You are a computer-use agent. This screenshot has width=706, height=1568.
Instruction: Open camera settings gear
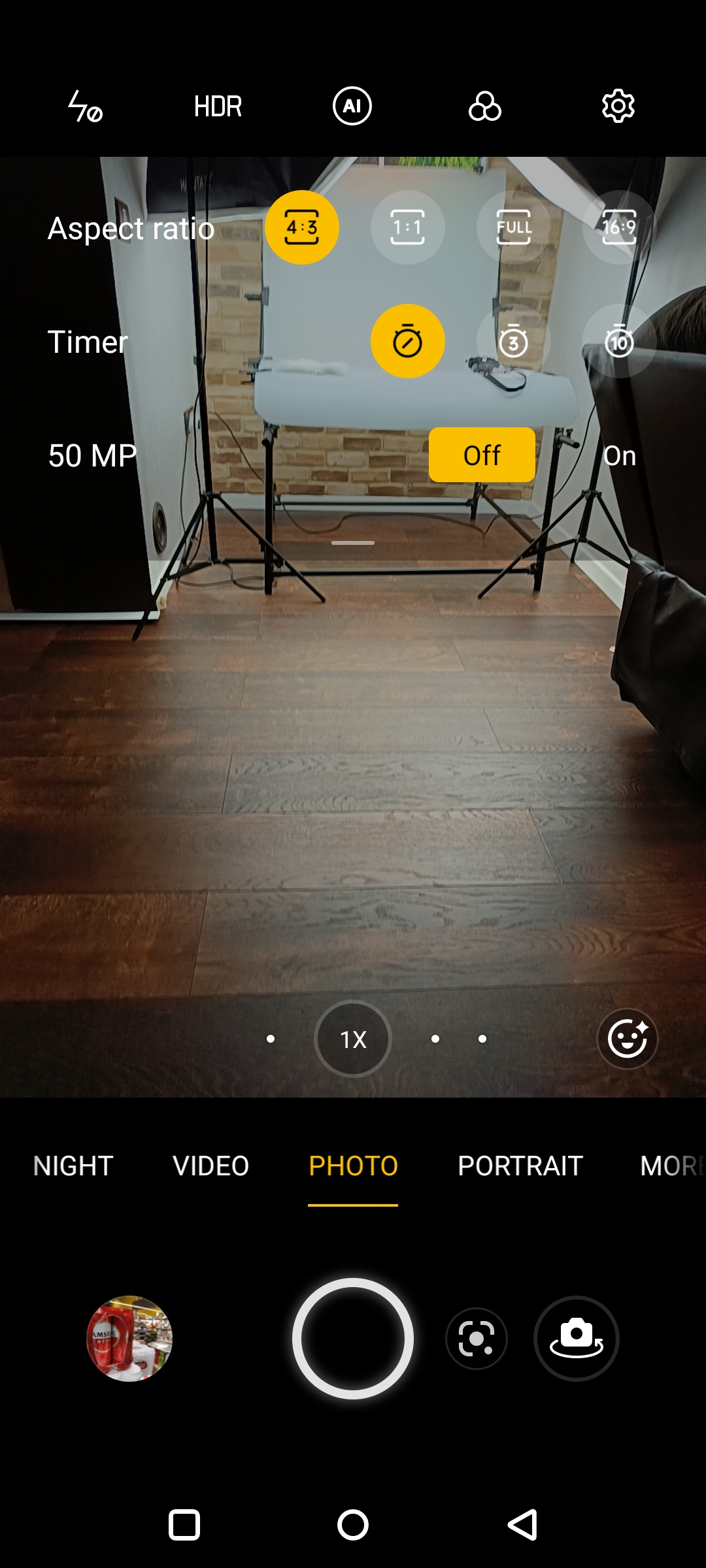click(x=618, y=106)
